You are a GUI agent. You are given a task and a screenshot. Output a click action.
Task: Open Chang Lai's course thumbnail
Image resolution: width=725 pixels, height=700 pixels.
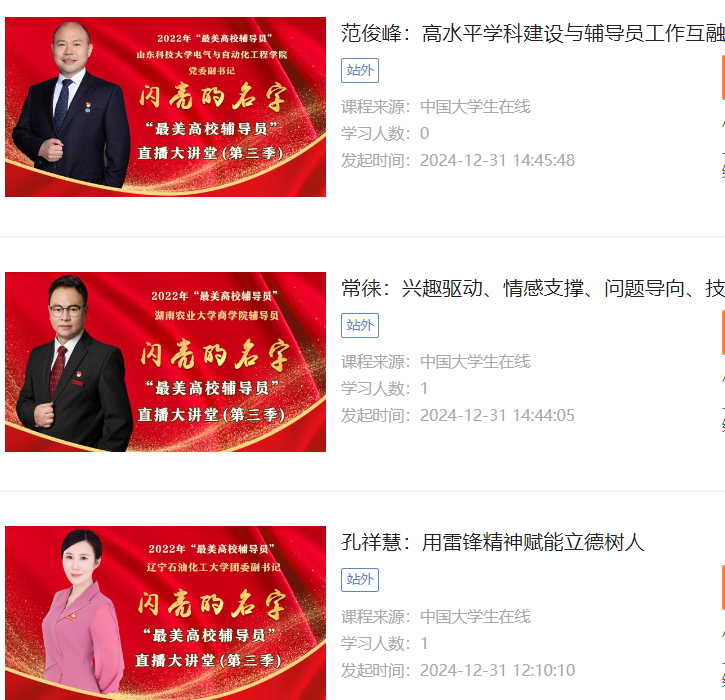(x=165, y=361)
